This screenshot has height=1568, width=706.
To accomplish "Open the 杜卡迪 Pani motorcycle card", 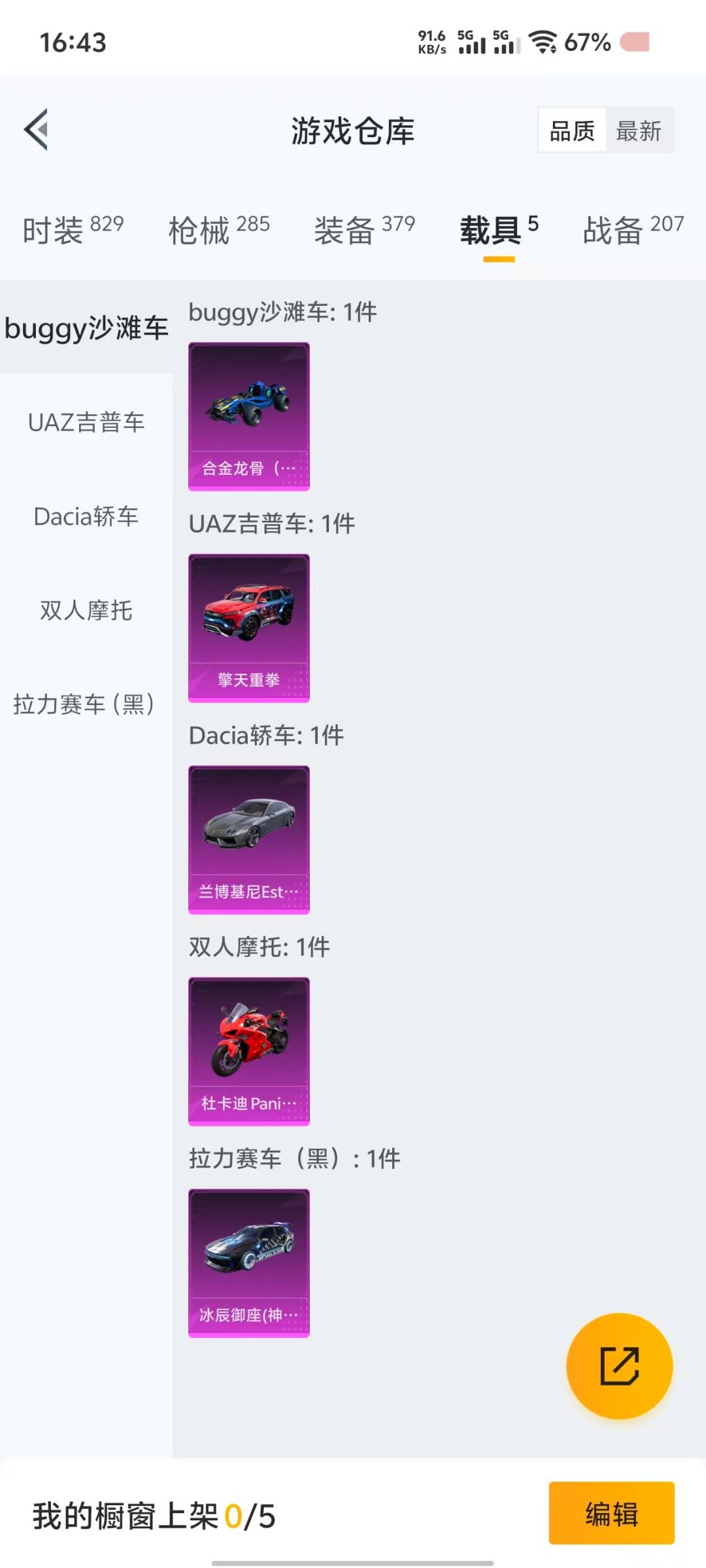I will [x=248, y=1051].
